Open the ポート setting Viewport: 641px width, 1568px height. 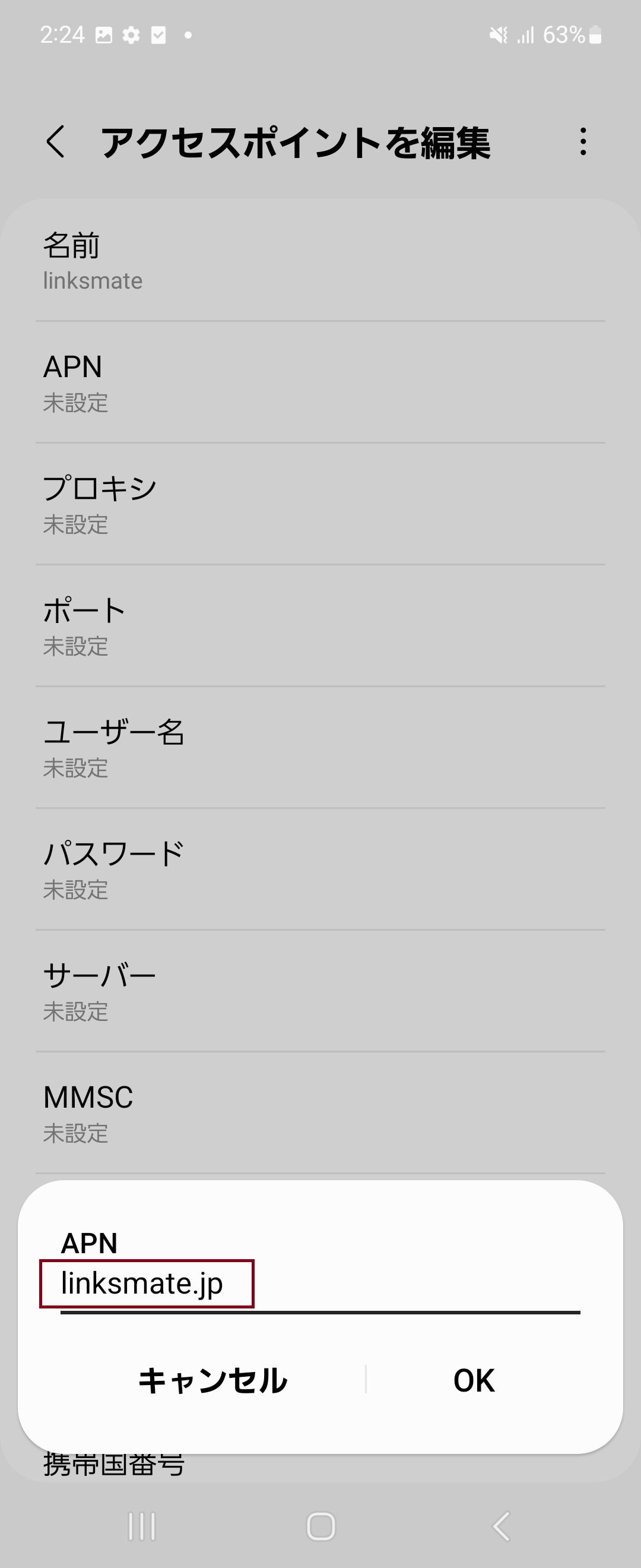click(320, 627)
